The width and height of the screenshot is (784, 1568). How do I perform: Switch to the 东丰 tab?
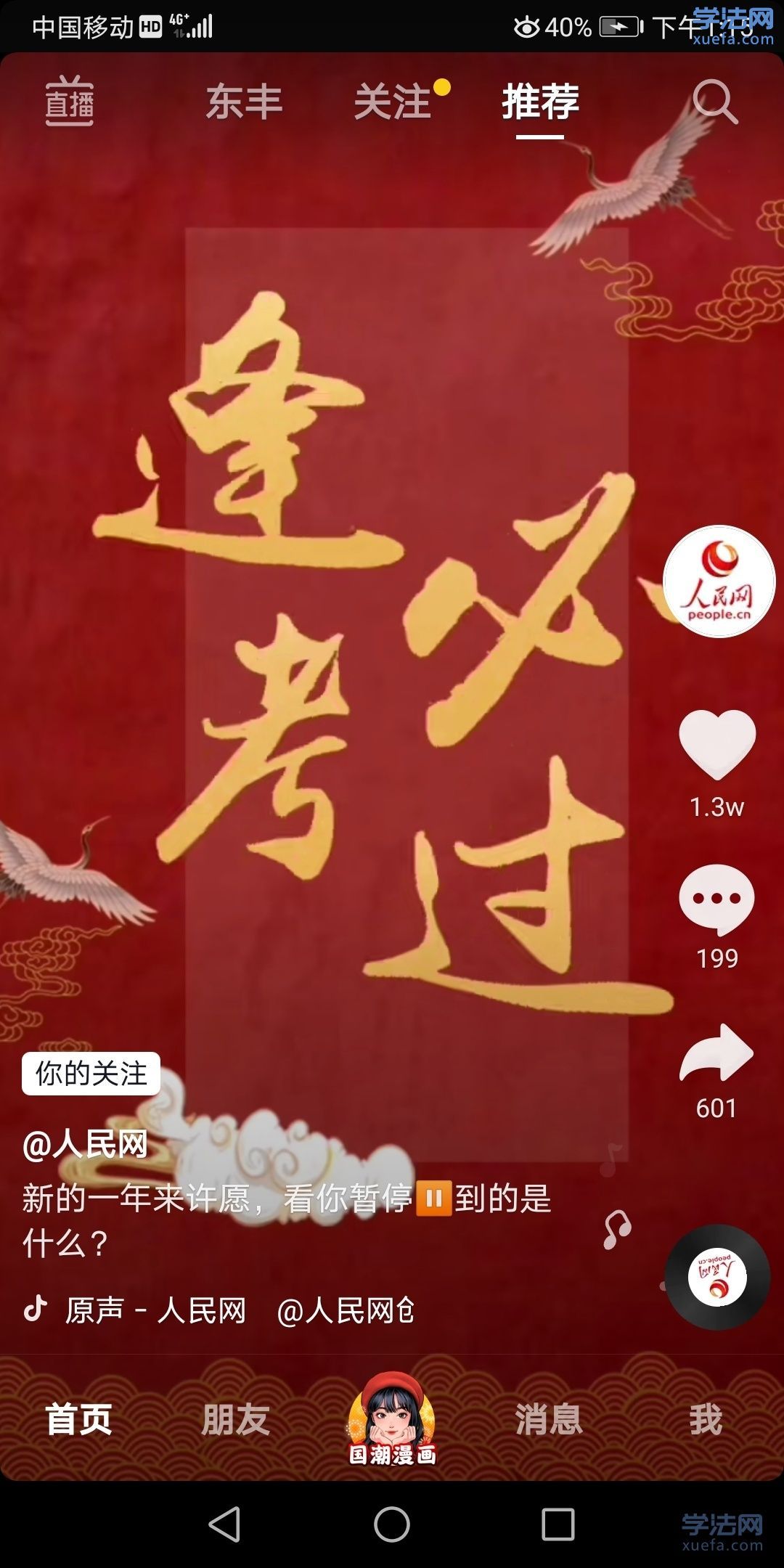click(x=244, y=102)
